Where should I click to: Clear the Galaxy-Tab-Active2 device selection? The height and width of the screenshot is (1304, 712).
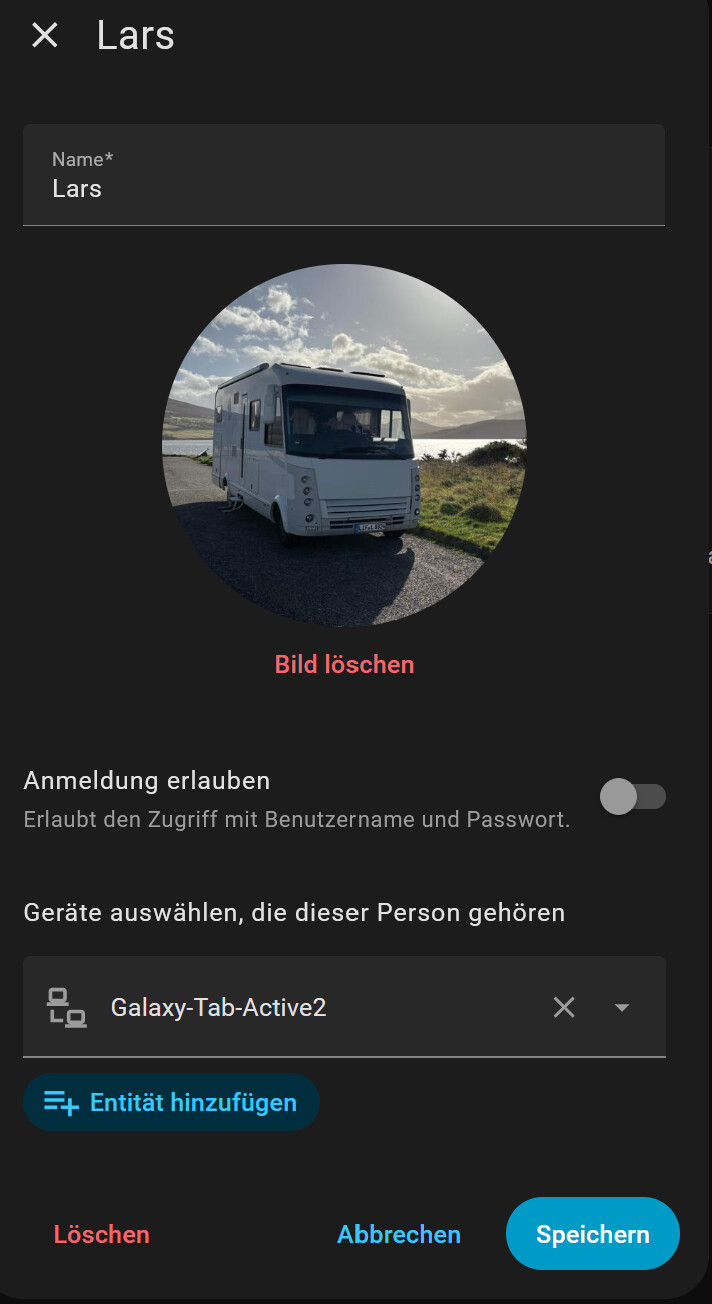[564, 1007]
